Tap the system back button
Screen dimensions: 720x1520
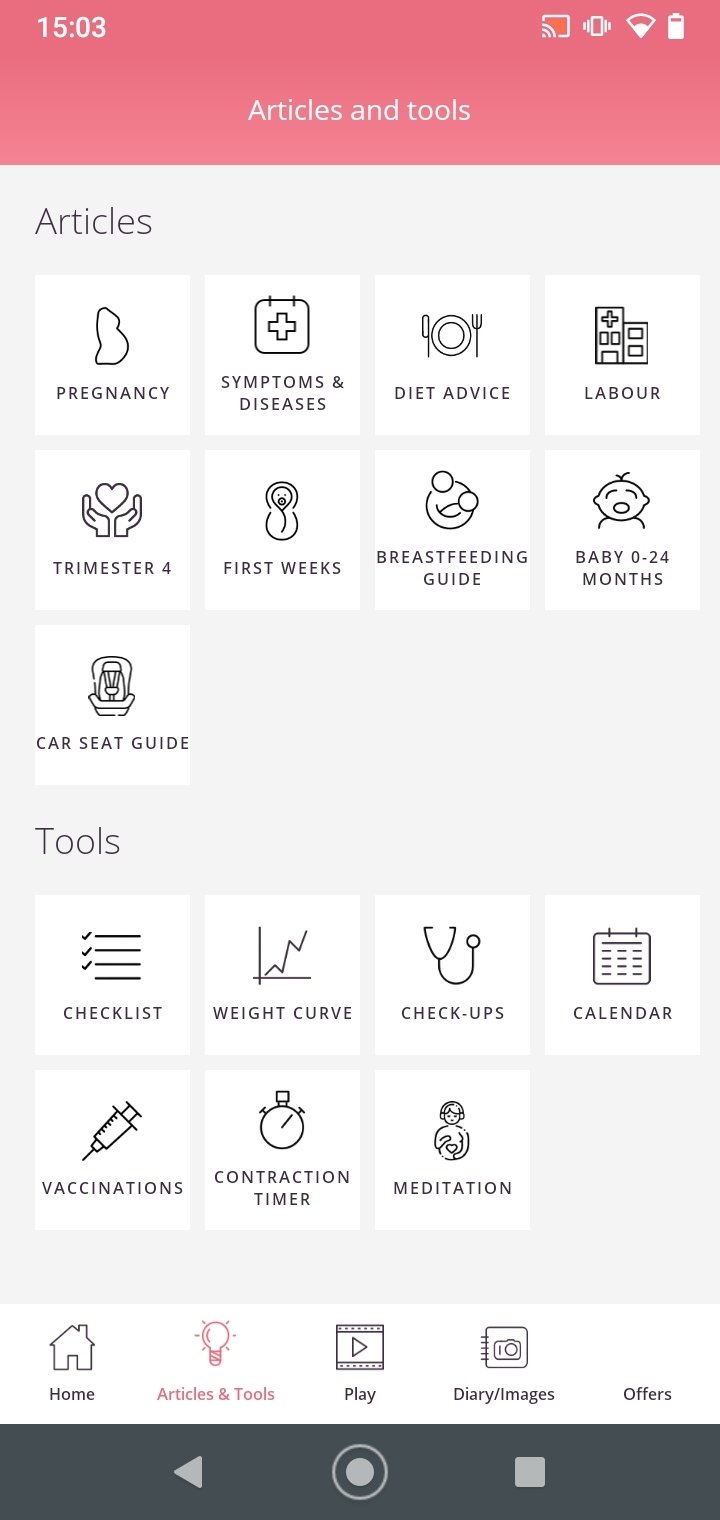[x=188, y=1472]
